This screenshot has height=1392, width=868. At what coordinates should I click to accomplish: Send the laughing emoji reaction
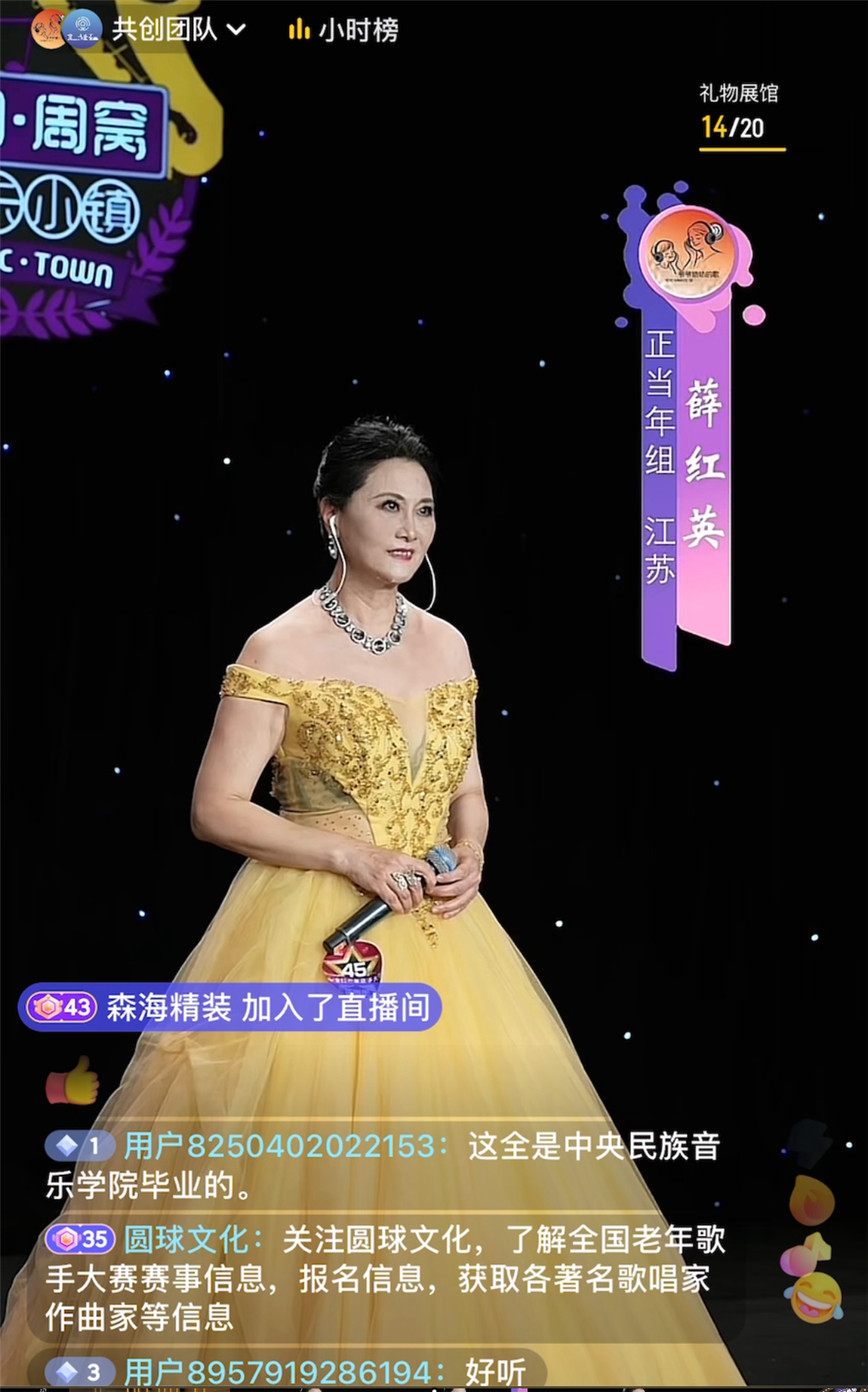814,1297
